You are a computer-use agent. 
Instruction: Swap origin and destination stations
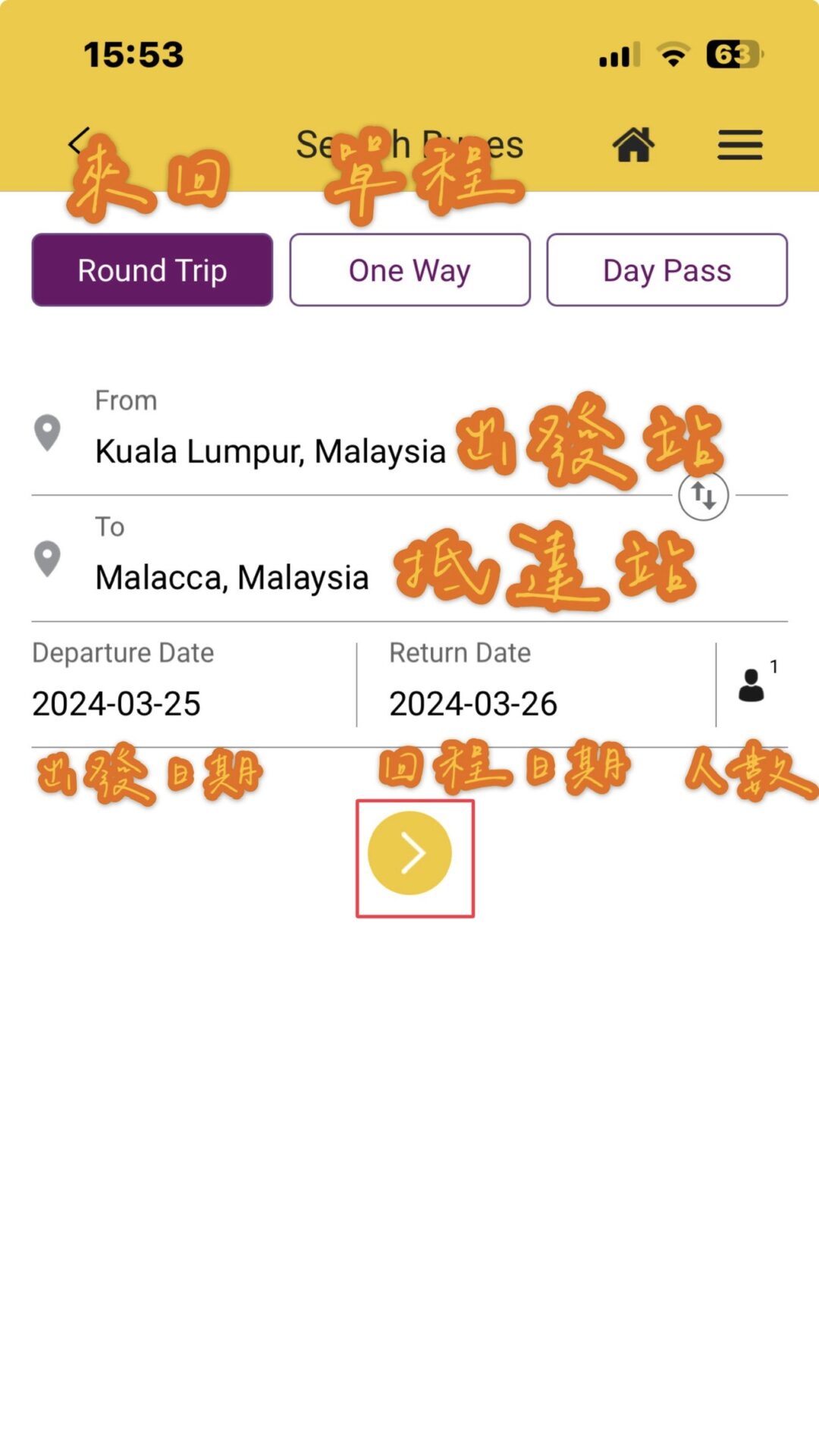click(x=704, y=496)
